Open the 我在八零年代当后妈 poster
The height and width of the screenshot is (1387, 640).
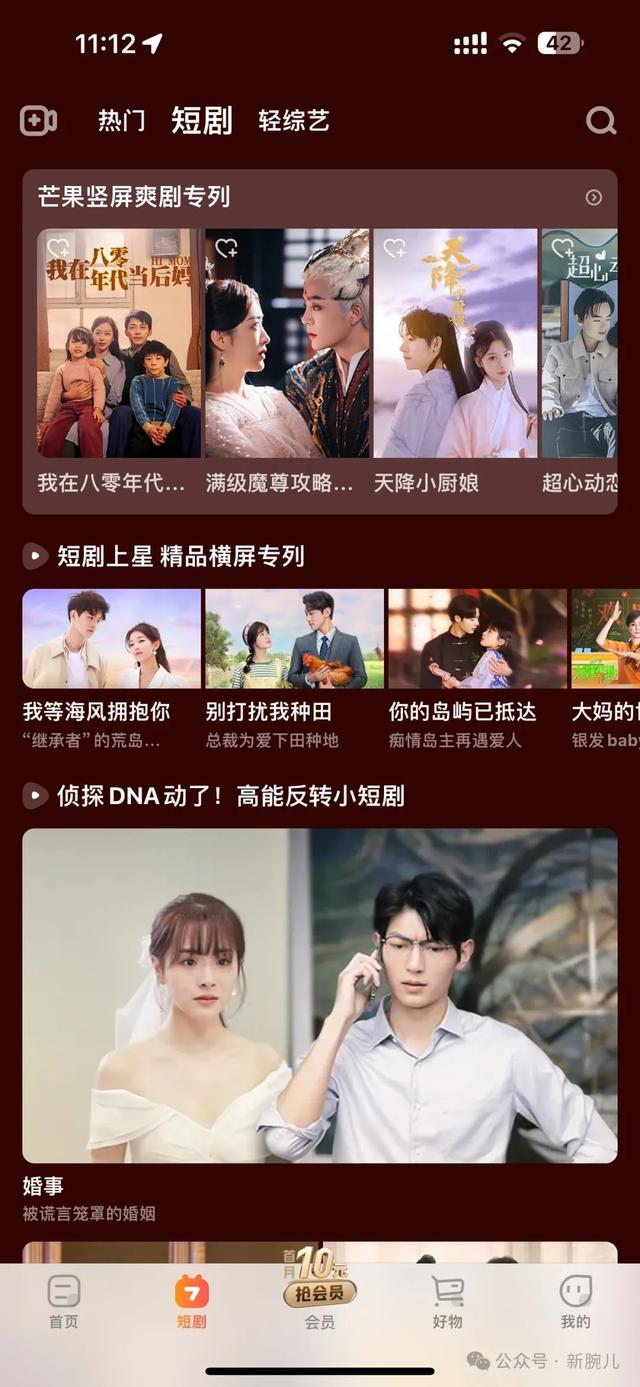119,343
